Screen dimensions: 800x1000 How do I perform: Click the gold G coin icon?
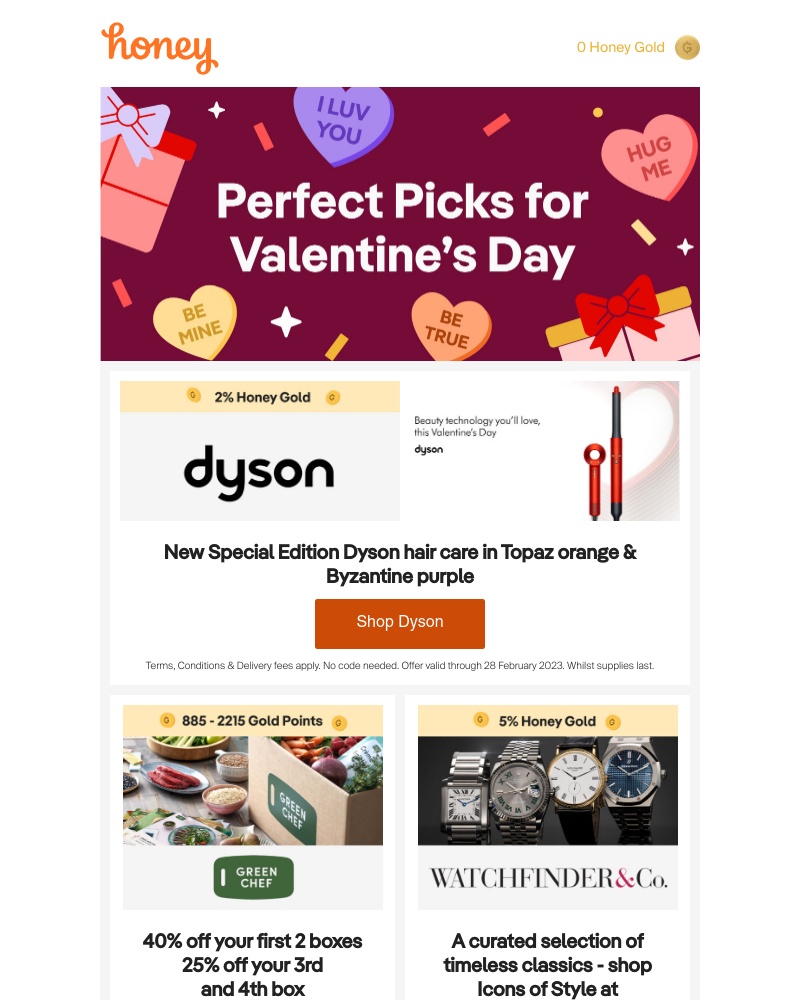(x=687, y=47)
